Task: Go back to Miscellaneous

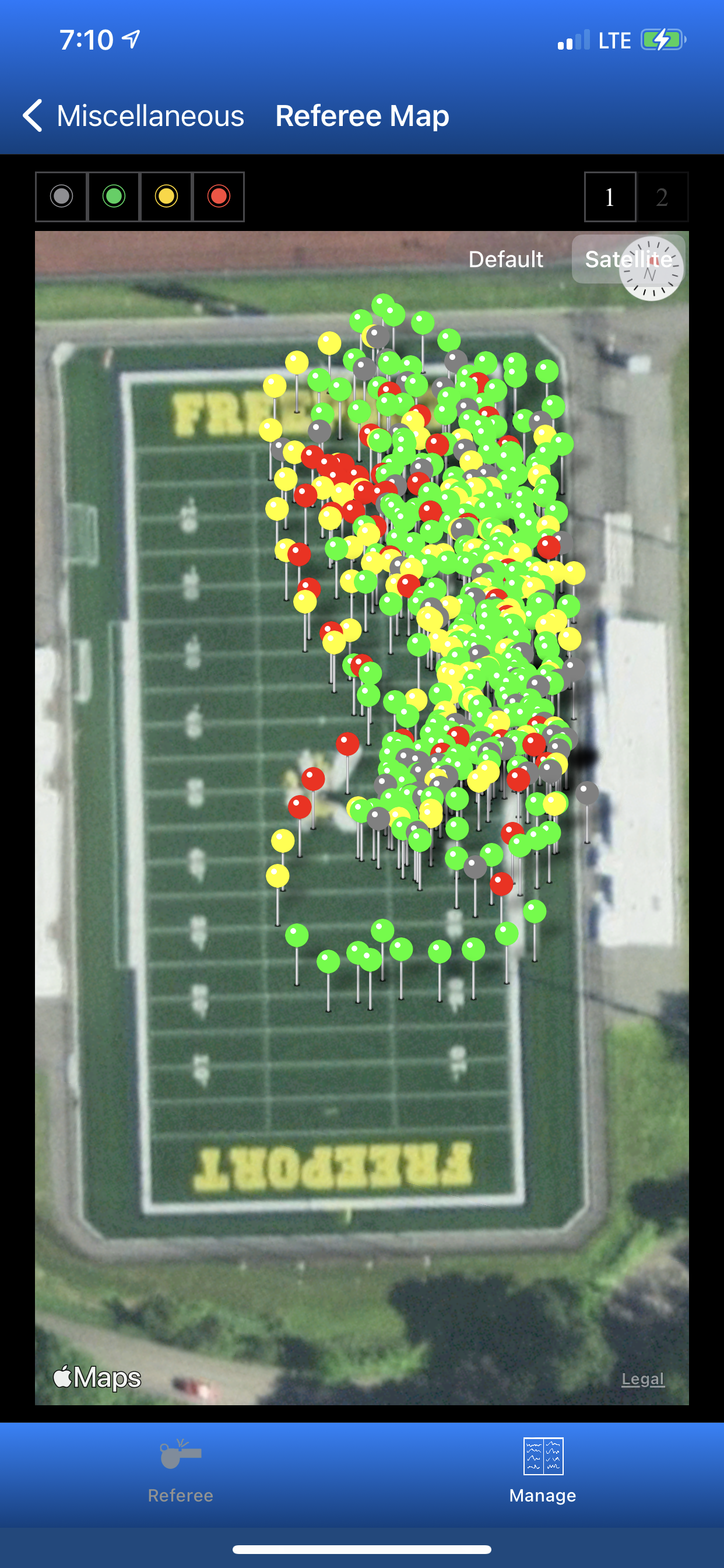Action: click(134, 116)
